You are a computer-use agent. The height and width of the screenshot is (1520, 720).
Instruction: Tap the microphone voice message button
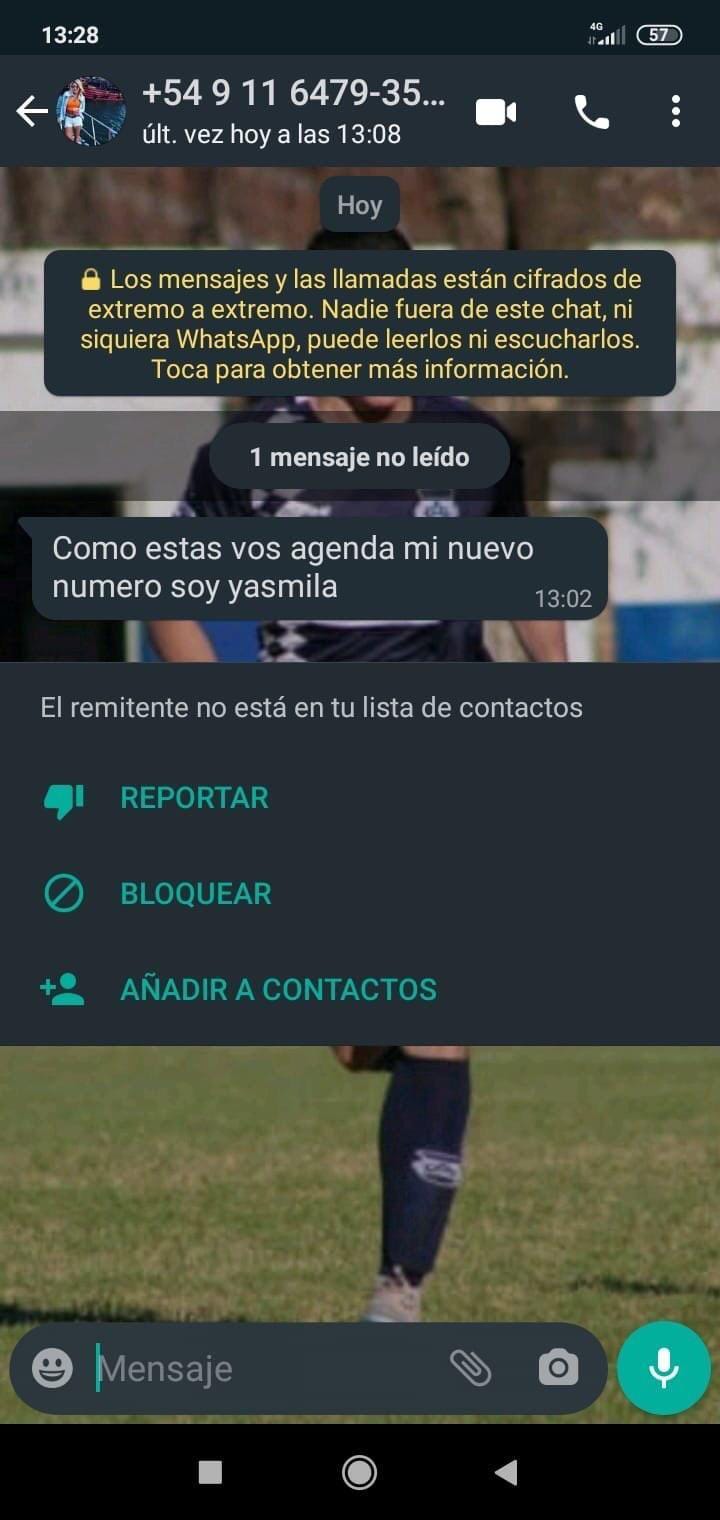click(663, 1368)
